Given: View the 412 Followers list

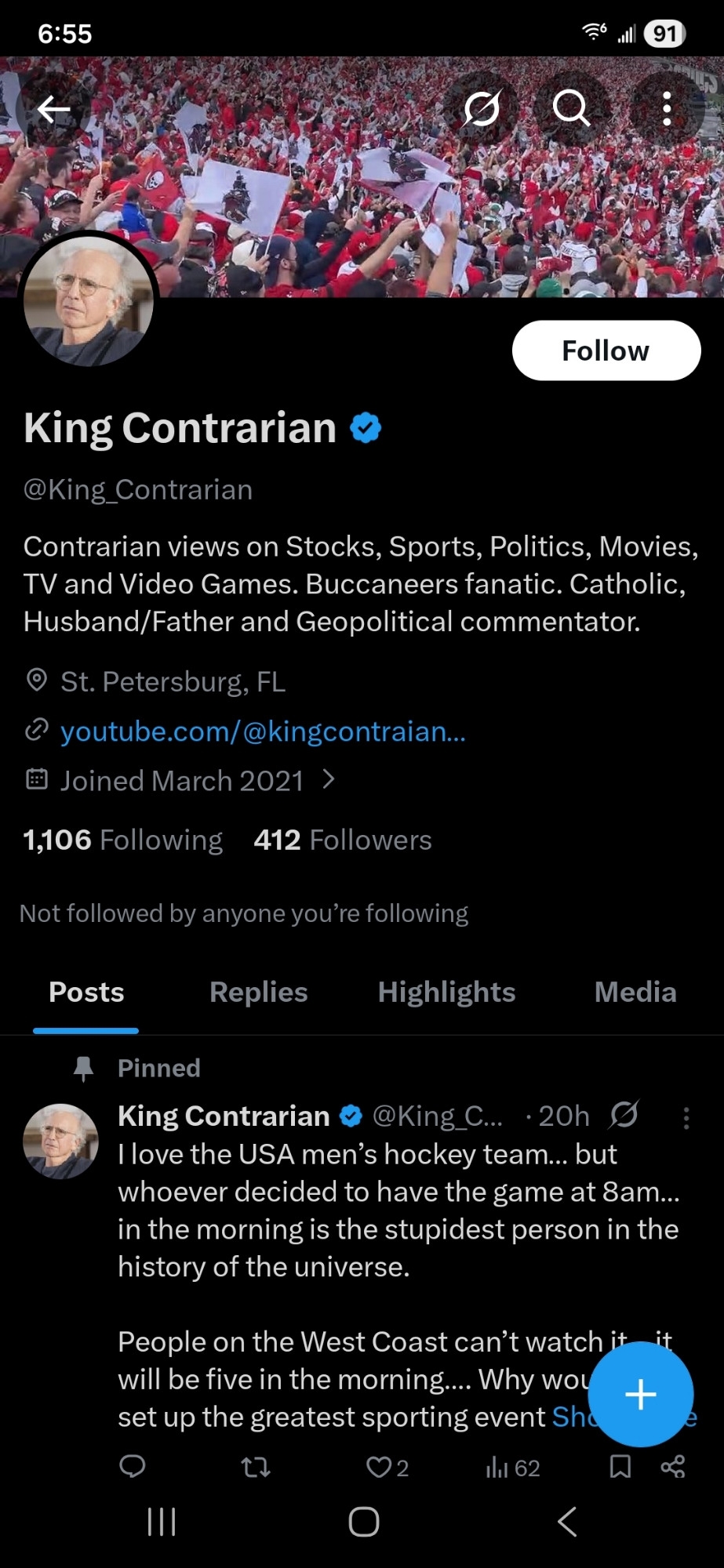Looking at the screenshot, I should coord(343,840).
